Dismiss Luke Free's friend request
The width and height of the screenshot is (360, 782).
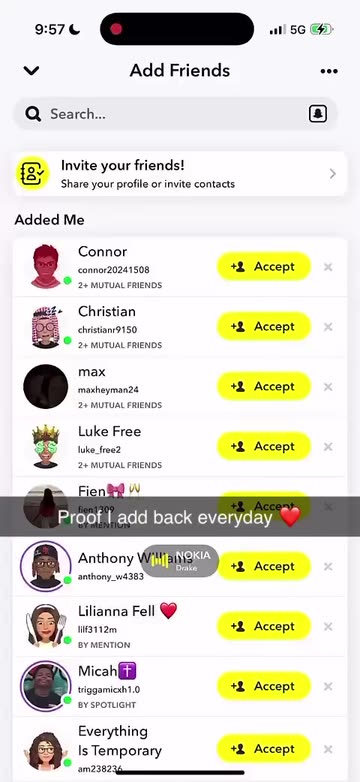tap(328, 447)
